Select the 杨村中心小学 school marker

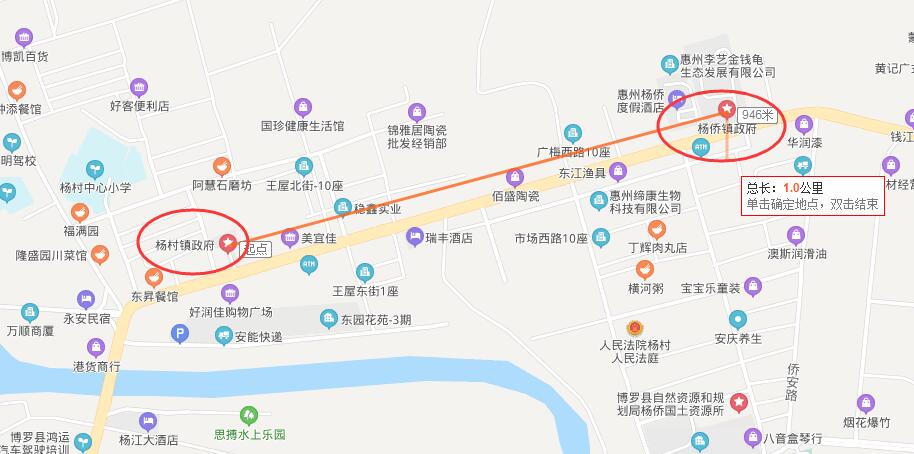pos(94,170)
